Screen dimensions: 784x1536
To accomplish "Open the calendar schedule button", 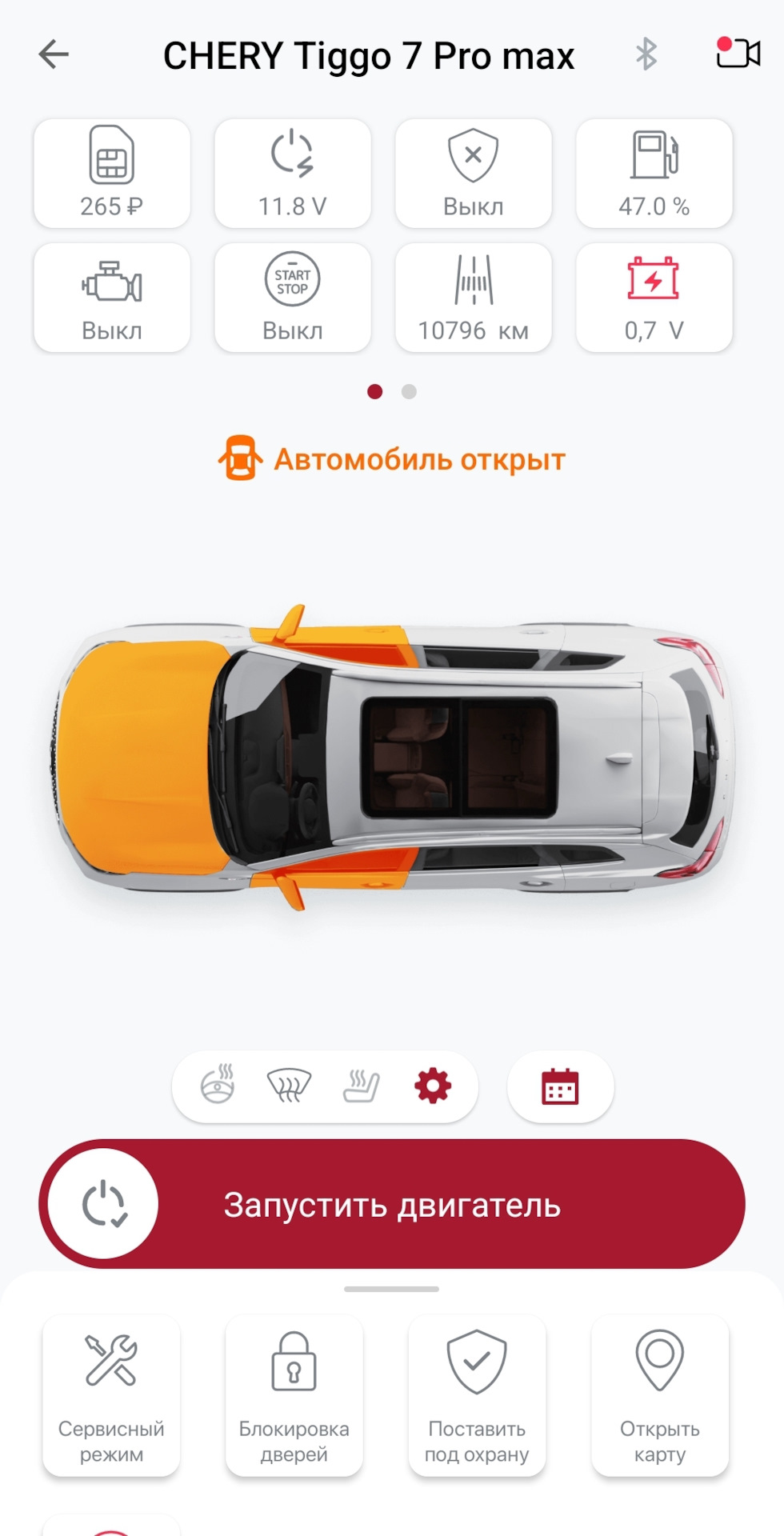I will point(560,1086).
